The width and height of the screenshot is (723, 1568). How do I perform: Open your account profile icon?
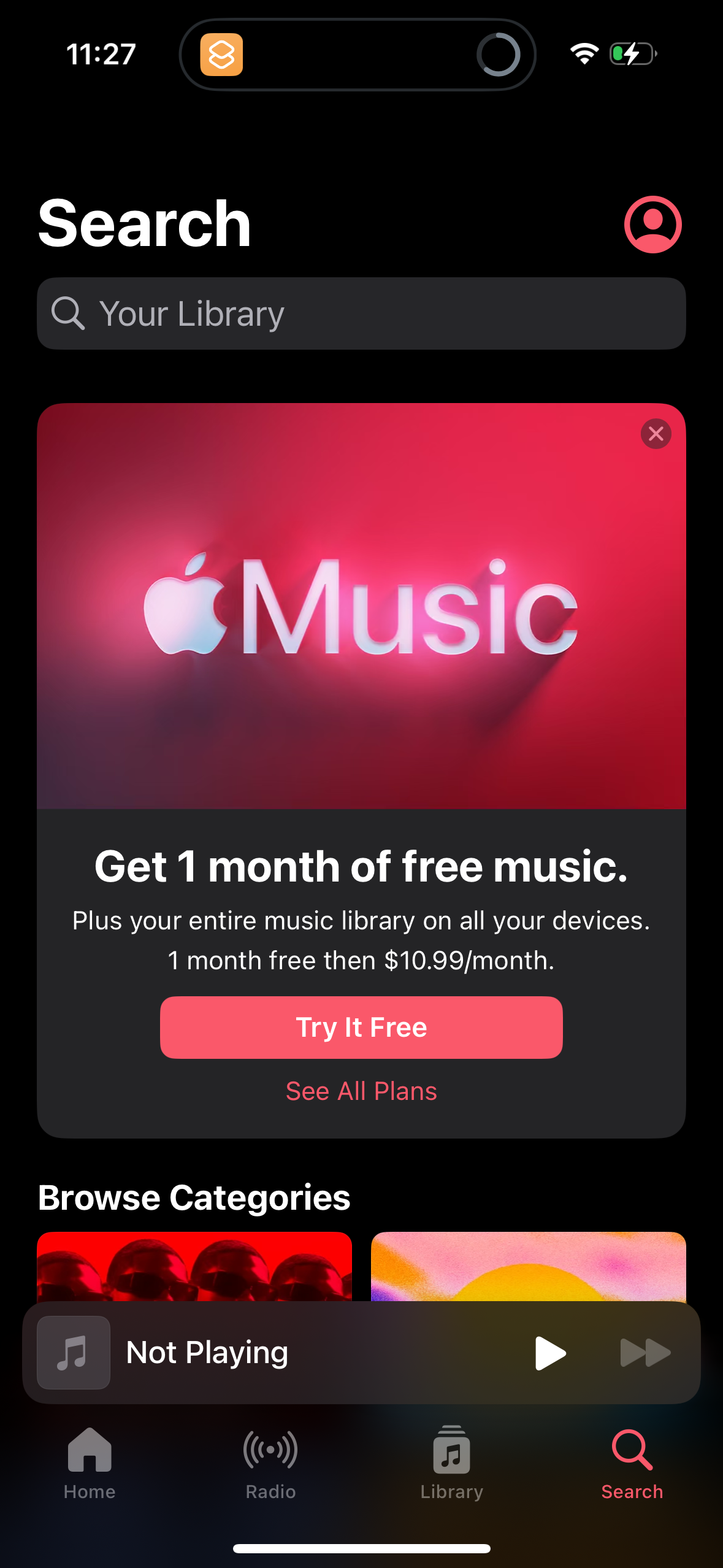(653, 224)
